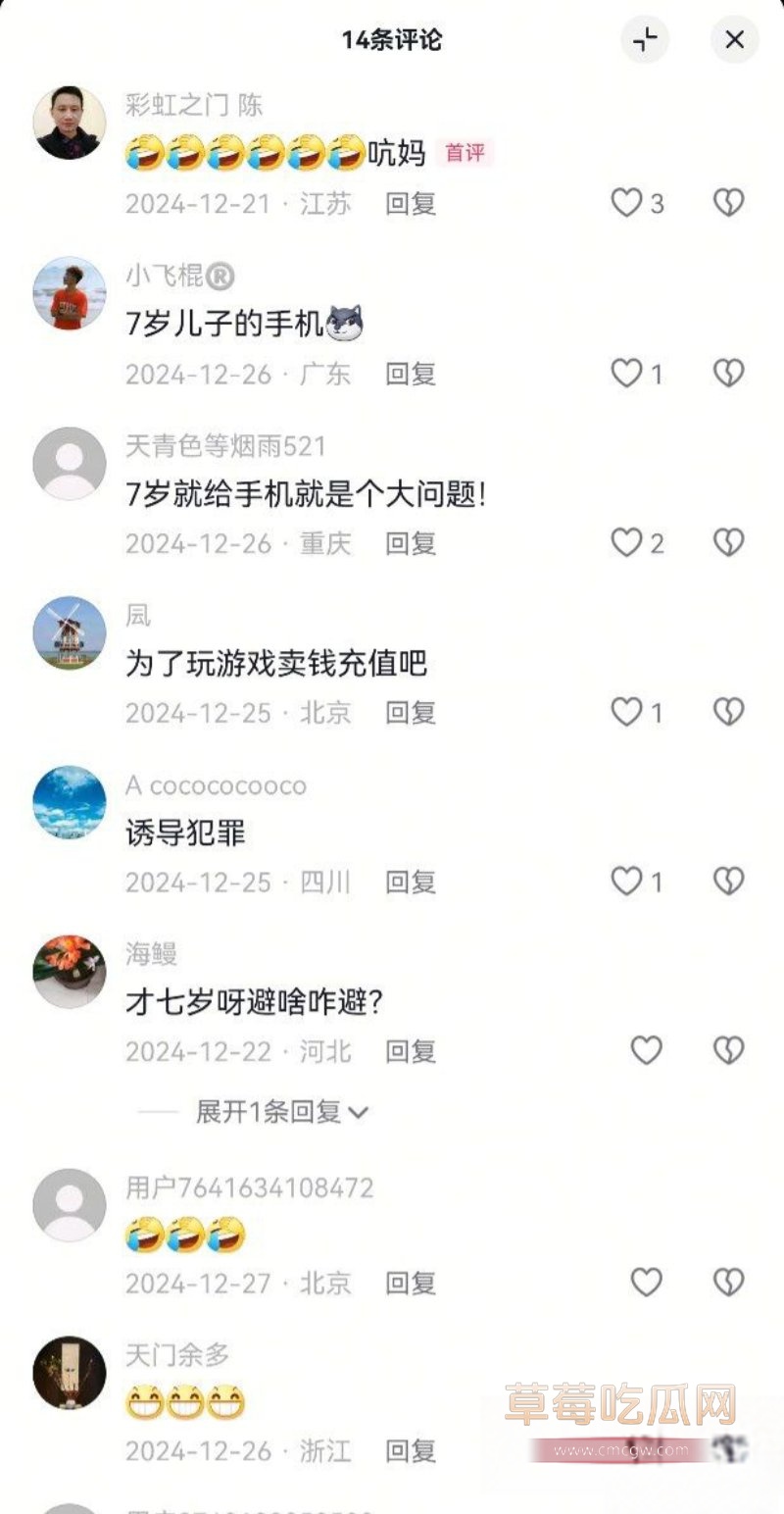Viewport: 784px width, 1514px height.
Task: Reply to 小飞棍's comment
Action: (410, 374)
